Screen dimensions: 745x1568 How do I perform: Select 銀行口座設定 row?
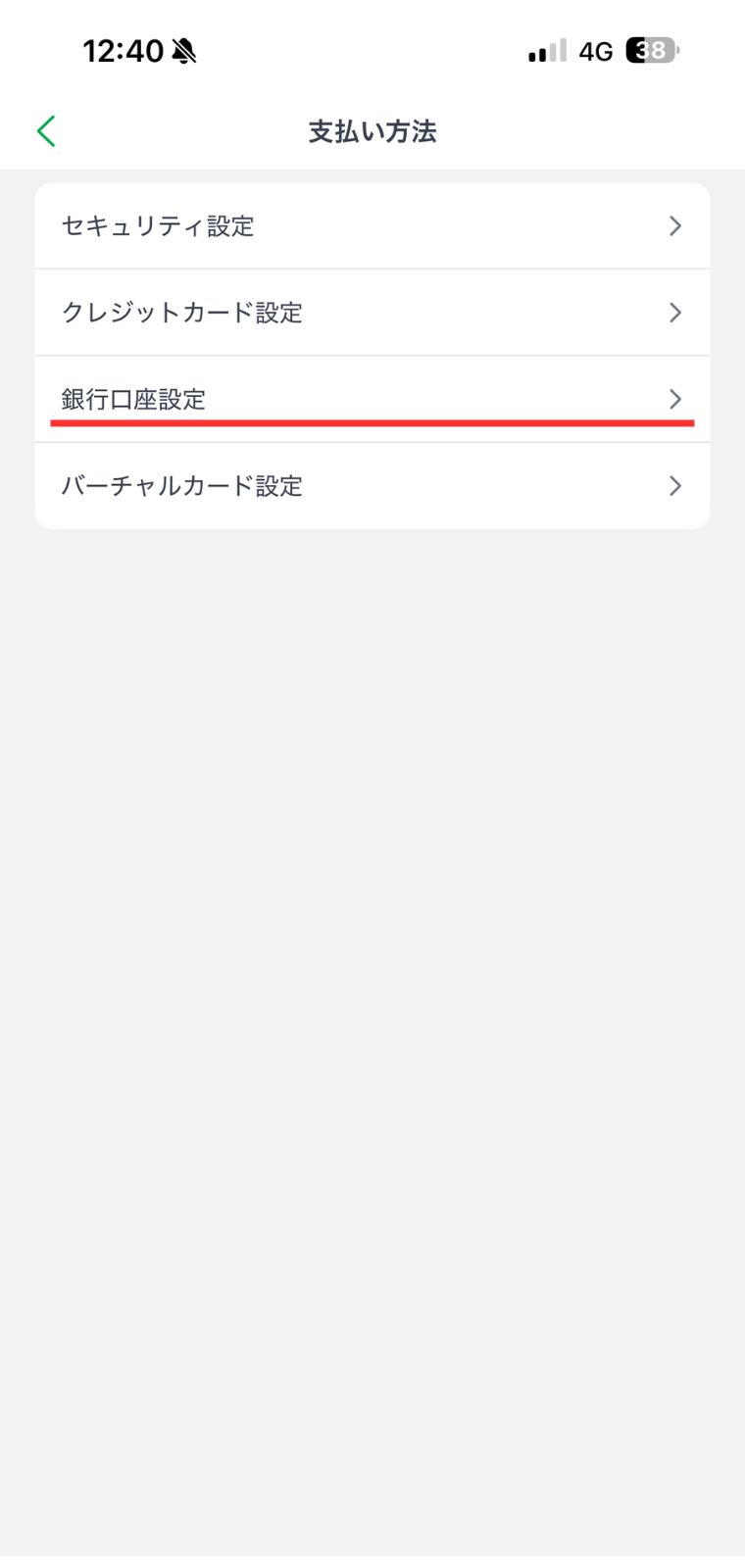pos(372,399)
